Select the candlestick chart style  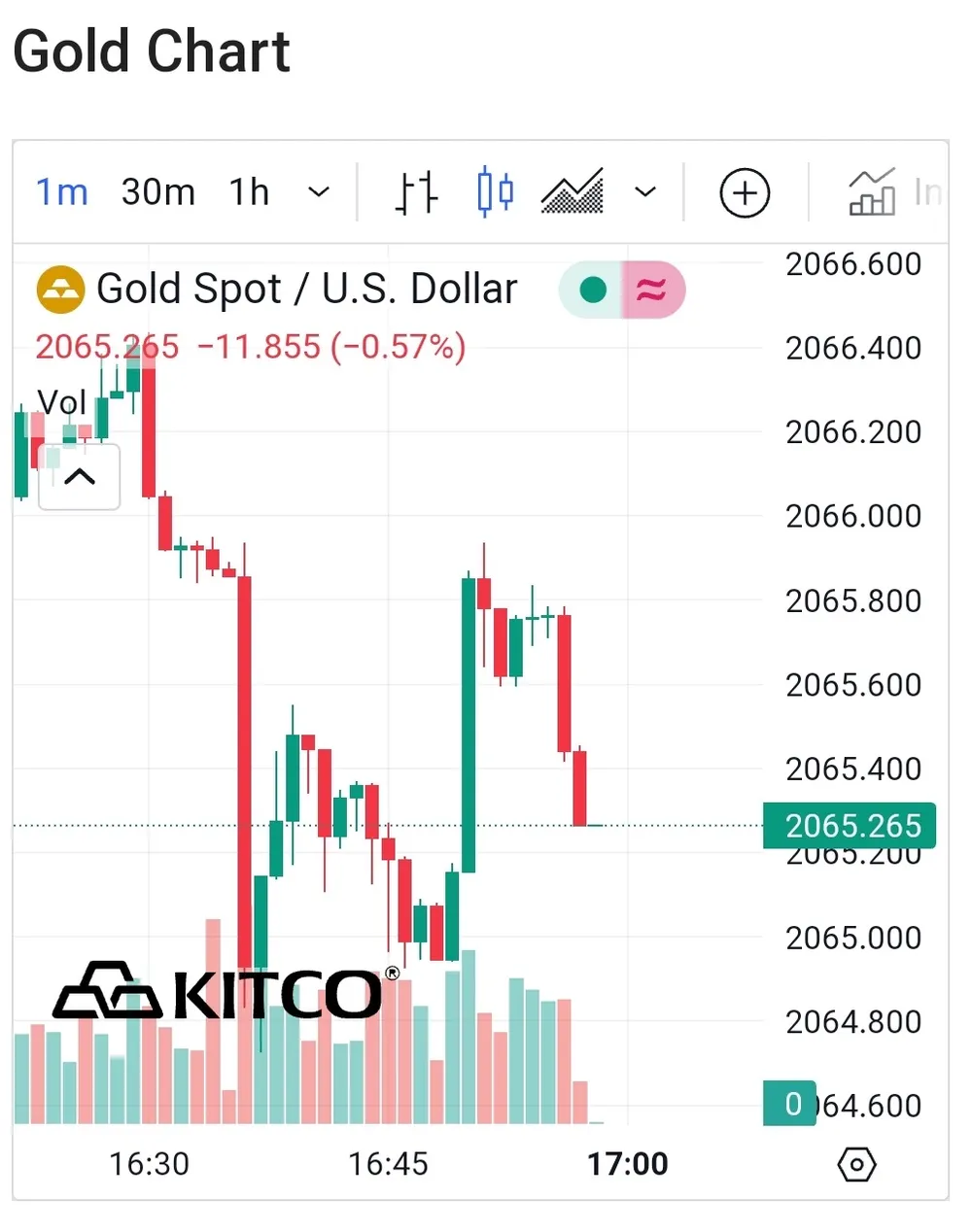click(x=495, y=191)
